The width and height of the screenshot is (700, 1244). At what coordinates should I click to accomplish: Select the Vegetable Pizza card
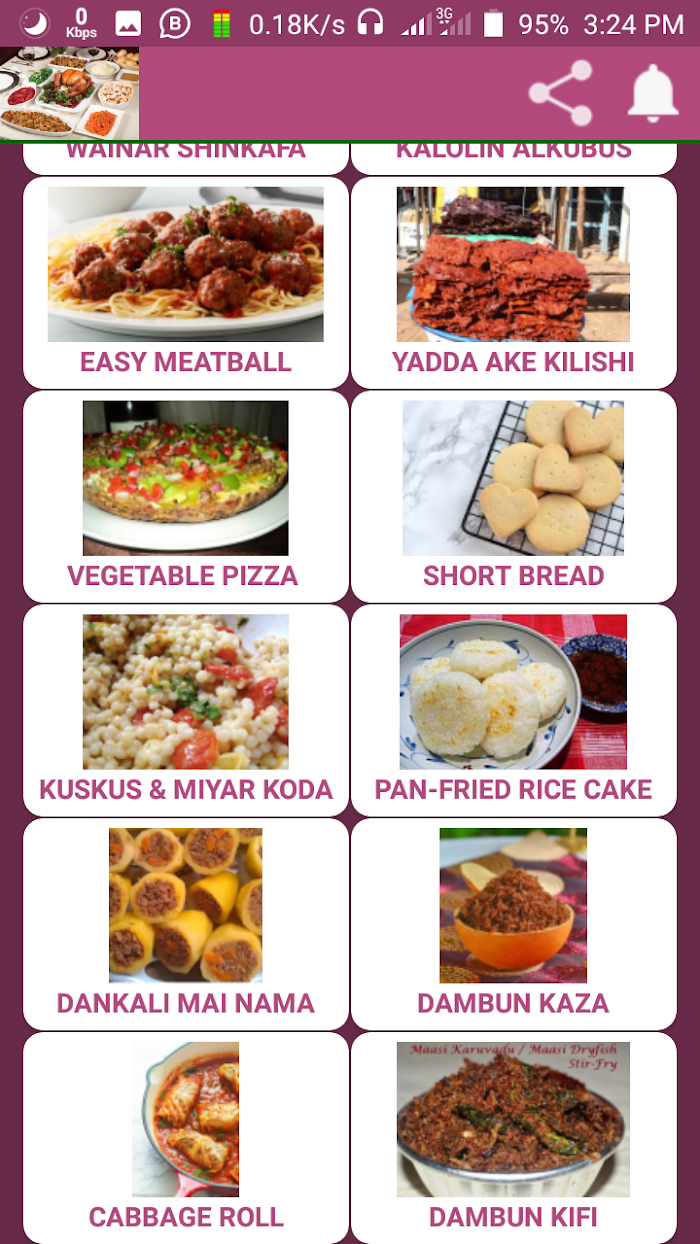point(186,496)
